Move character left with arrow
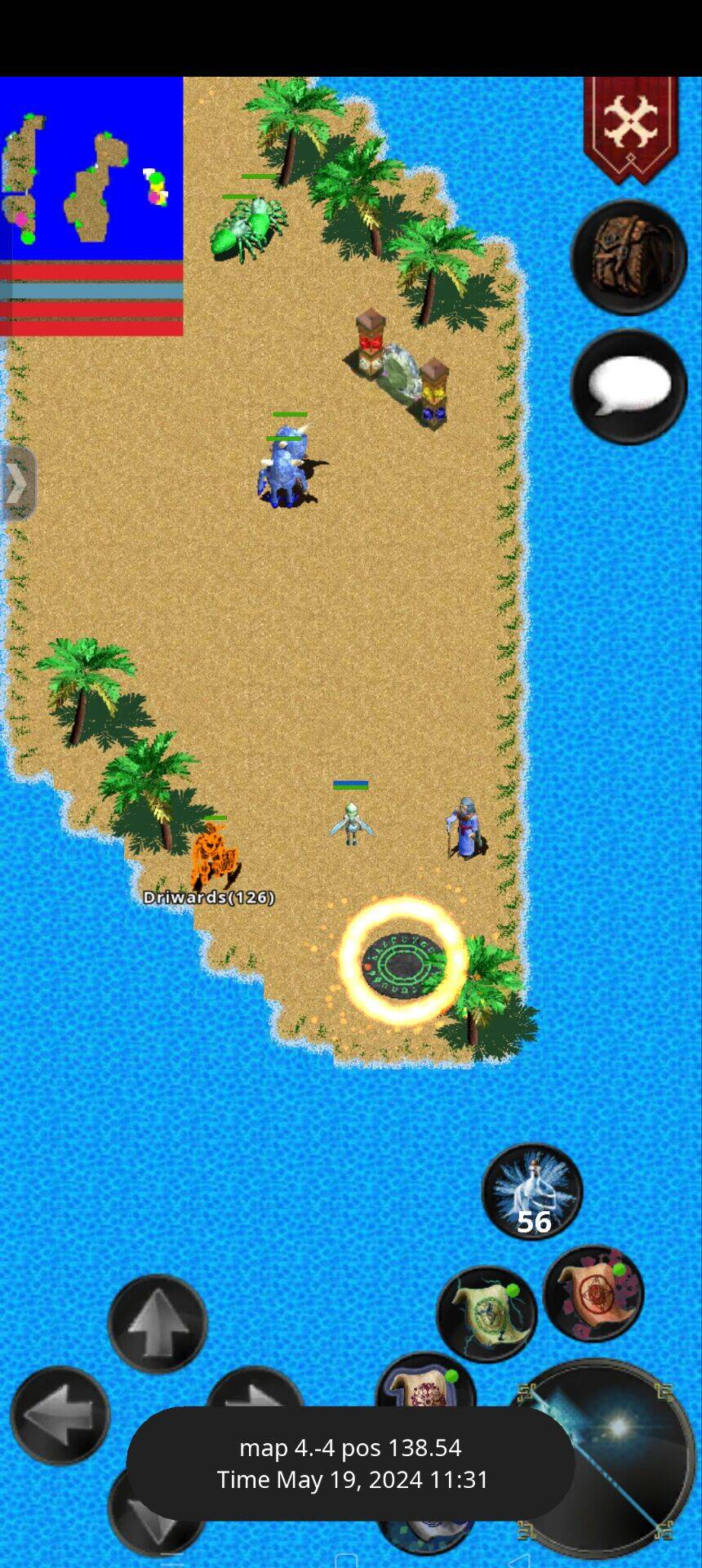The height and width of the screenshot is (1568, 702). 60,1414
